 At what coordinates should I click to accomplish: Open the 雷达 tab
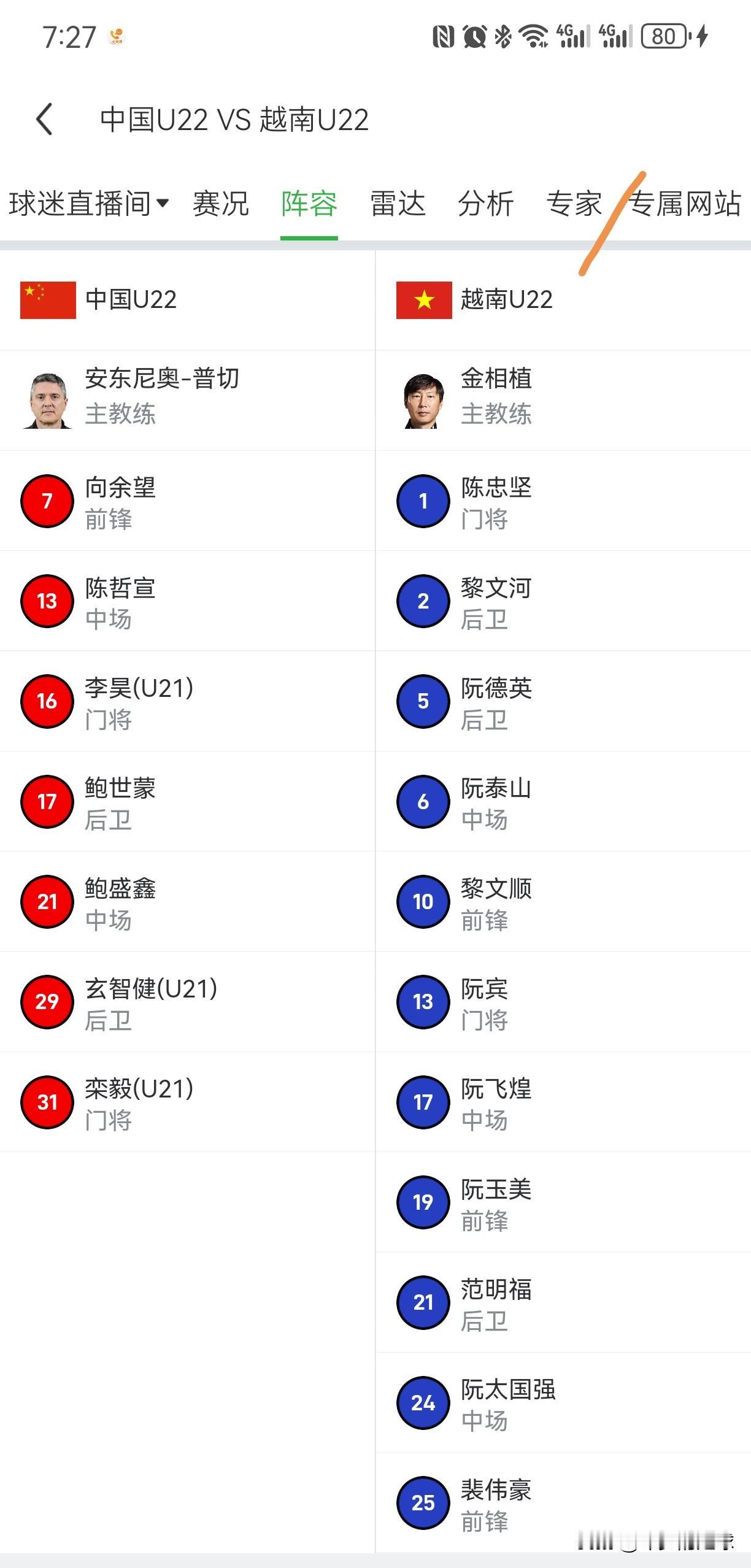[397, 203]
